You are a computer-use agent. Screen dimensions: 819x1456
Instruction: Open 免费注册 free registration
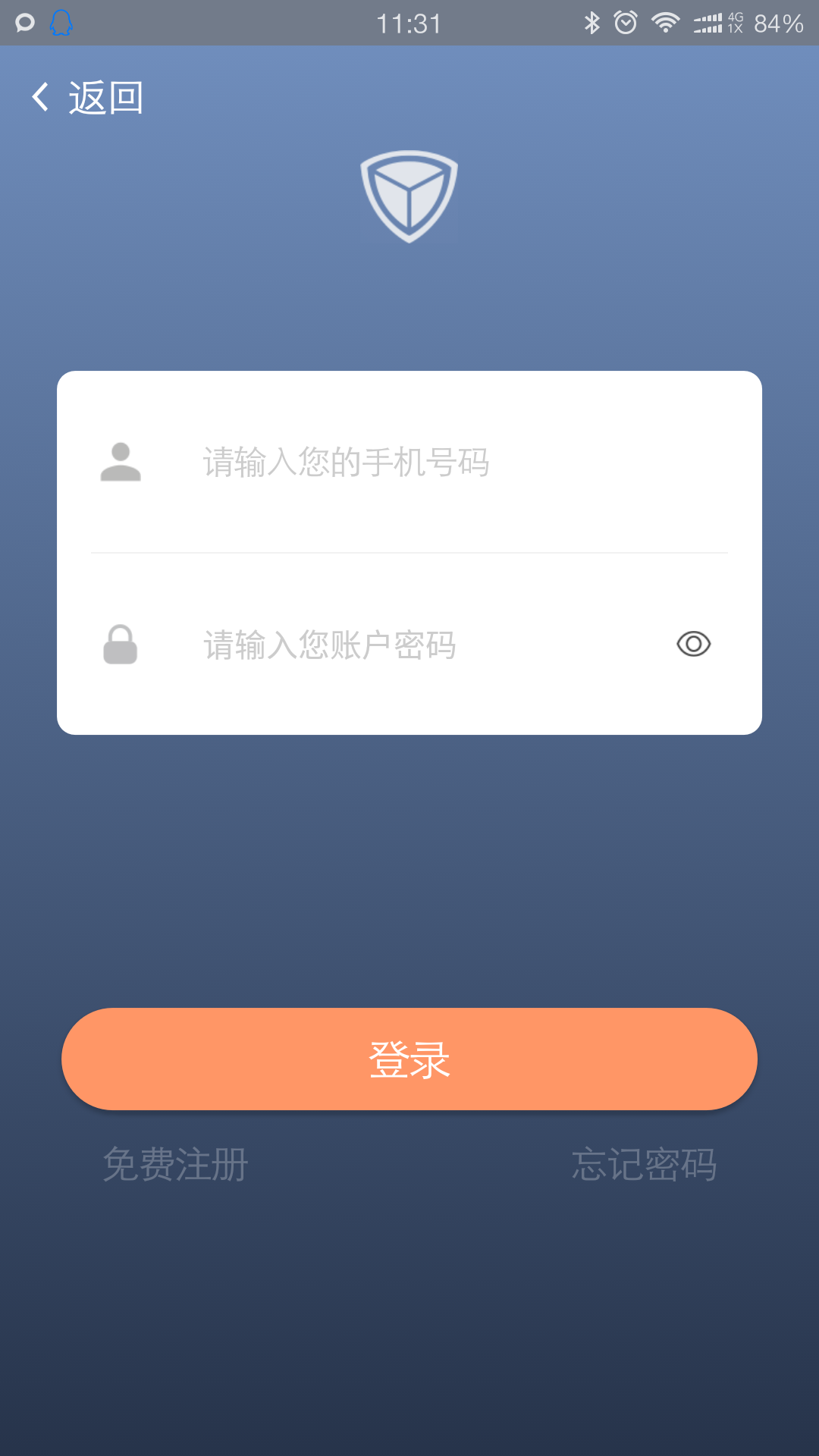[x=175, y=1164]
